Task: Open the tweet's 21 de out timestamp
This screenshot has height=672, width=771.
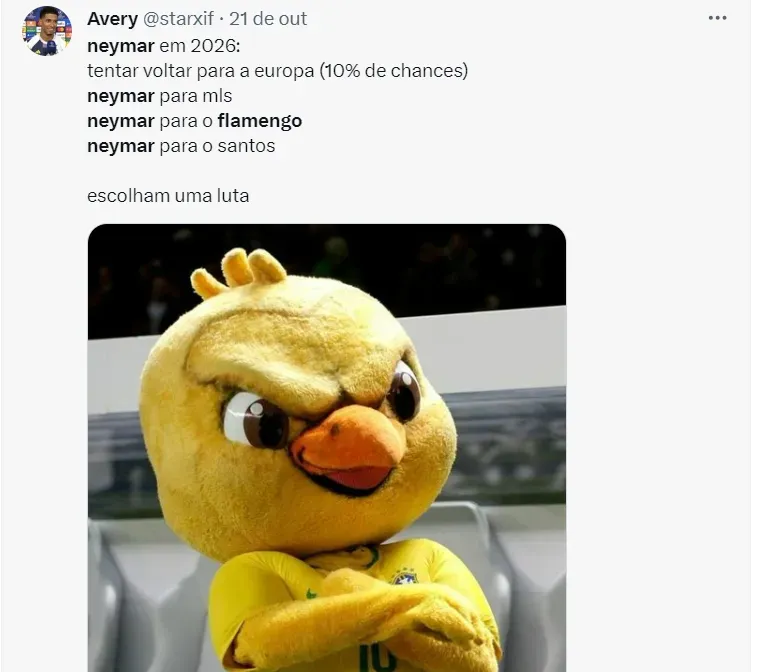Action: [x=268, y=19]
